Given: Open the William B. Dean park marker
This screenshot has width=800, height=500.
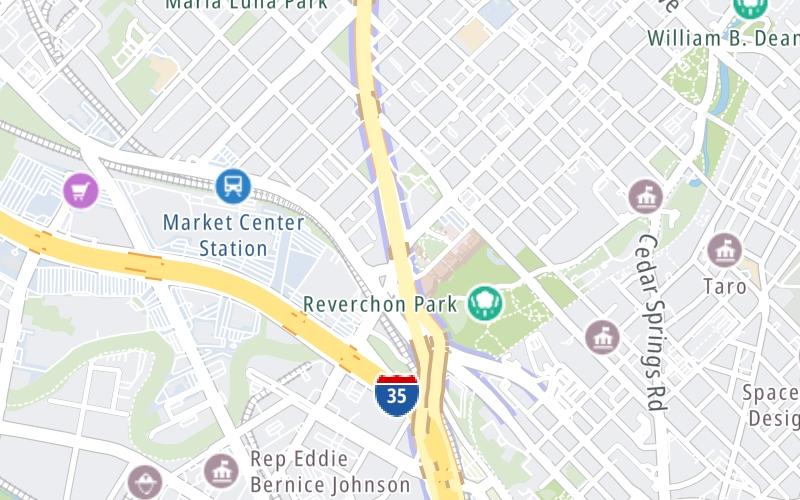Looking at the screenshot, I should pos(747,8).
